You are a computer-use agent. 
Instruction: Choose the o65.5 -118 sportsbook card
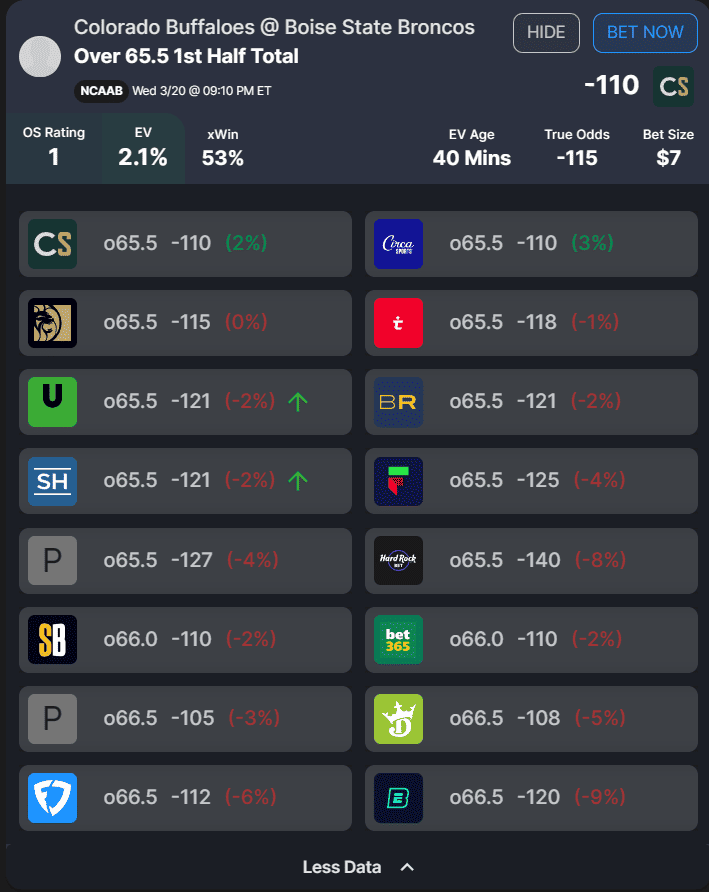[531, 322]
